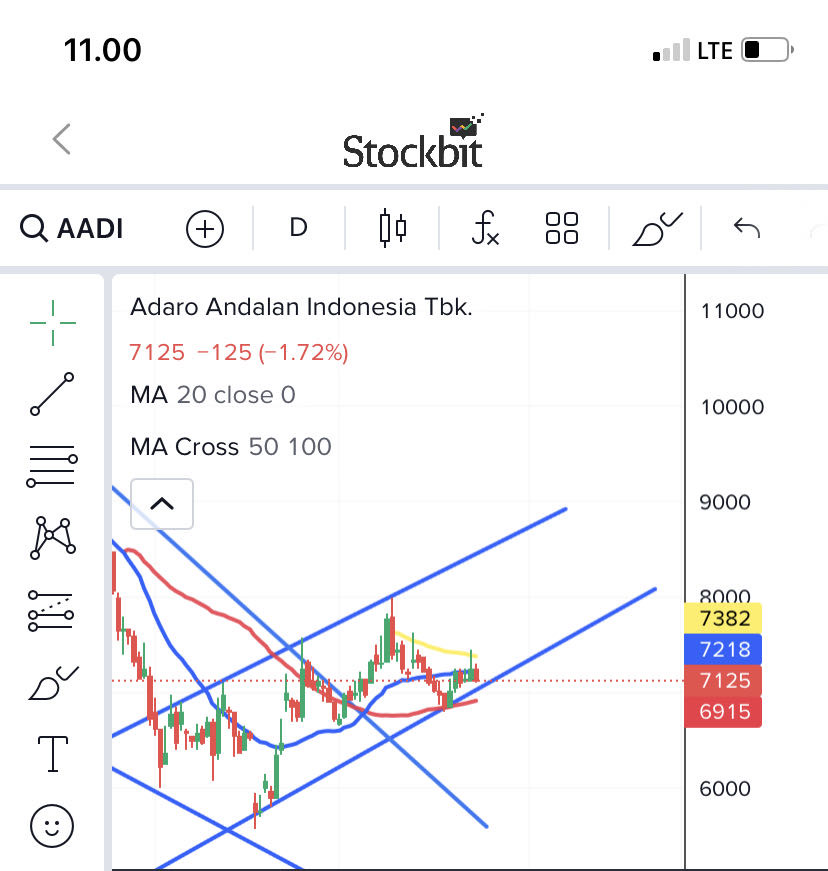Open the prediction and measurement tool
Image resolution: width=828 pixels, height=871 pixels.
click(x=52, y=610)
